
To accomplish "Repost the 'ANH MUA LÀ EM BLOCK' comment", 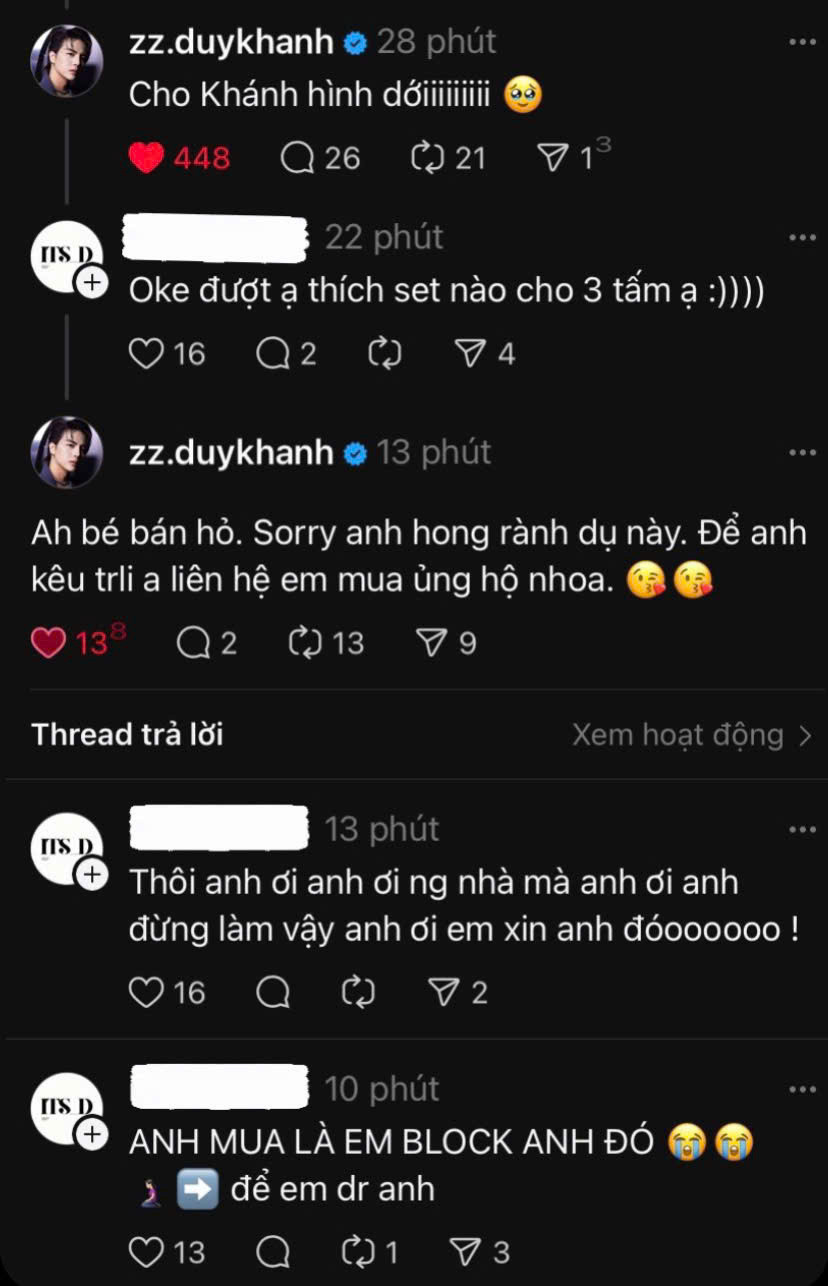I will coord(358,1252).
